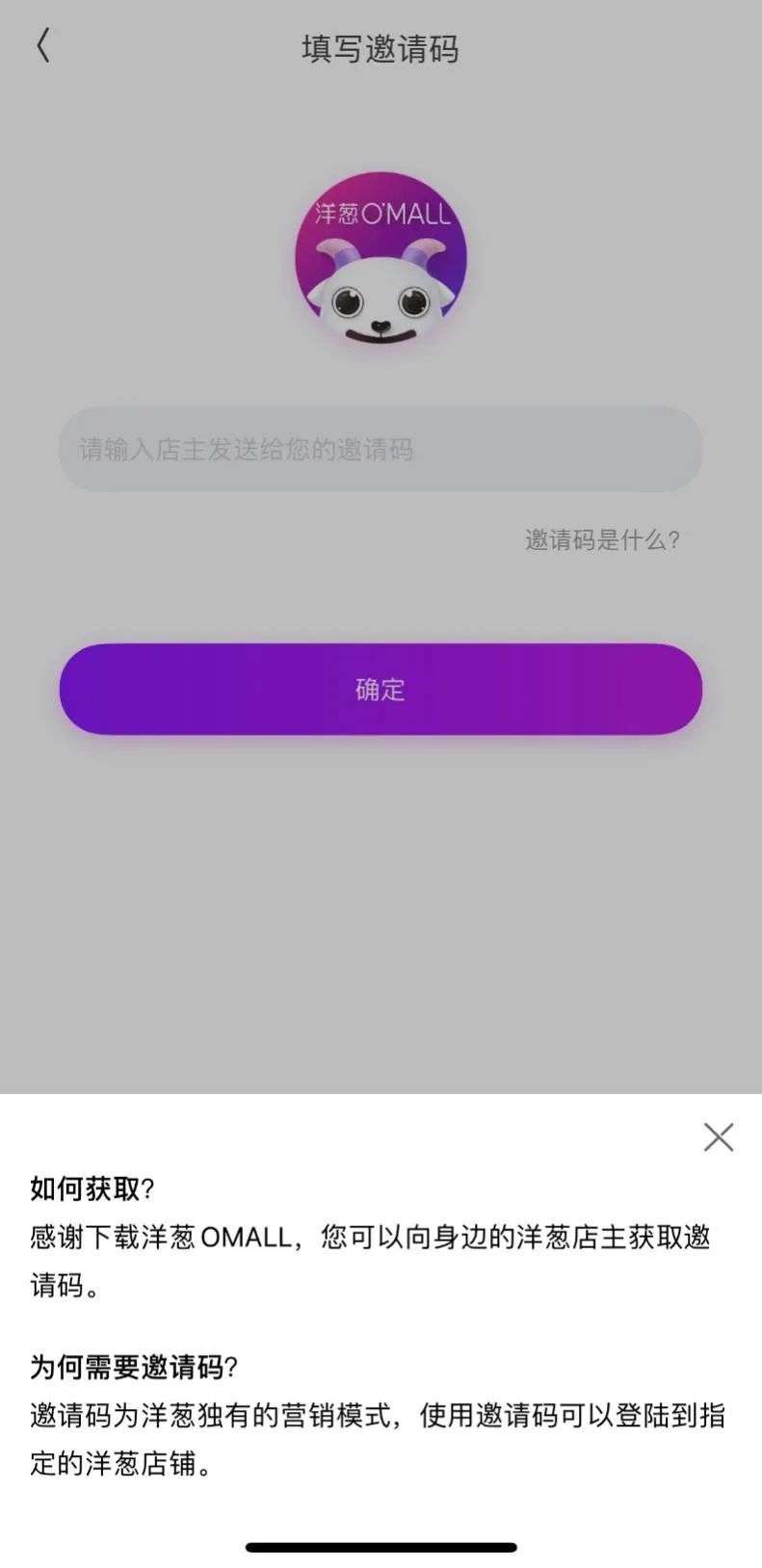Click the X to dismiss the info sheet
762x1568 pixels.
(x=719, y=1137)
